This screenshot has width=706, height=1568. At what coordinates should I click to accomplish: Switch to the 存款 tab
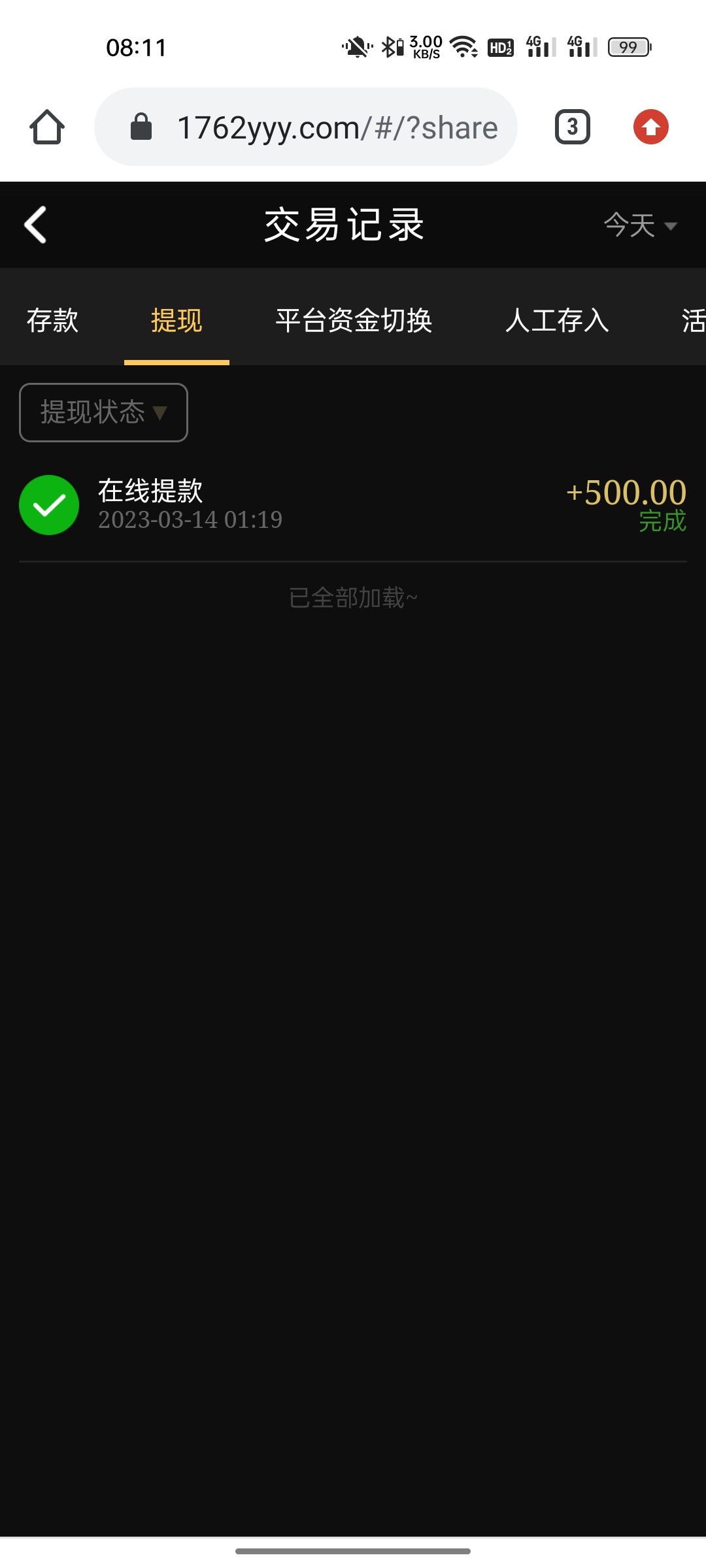point(52,320)
